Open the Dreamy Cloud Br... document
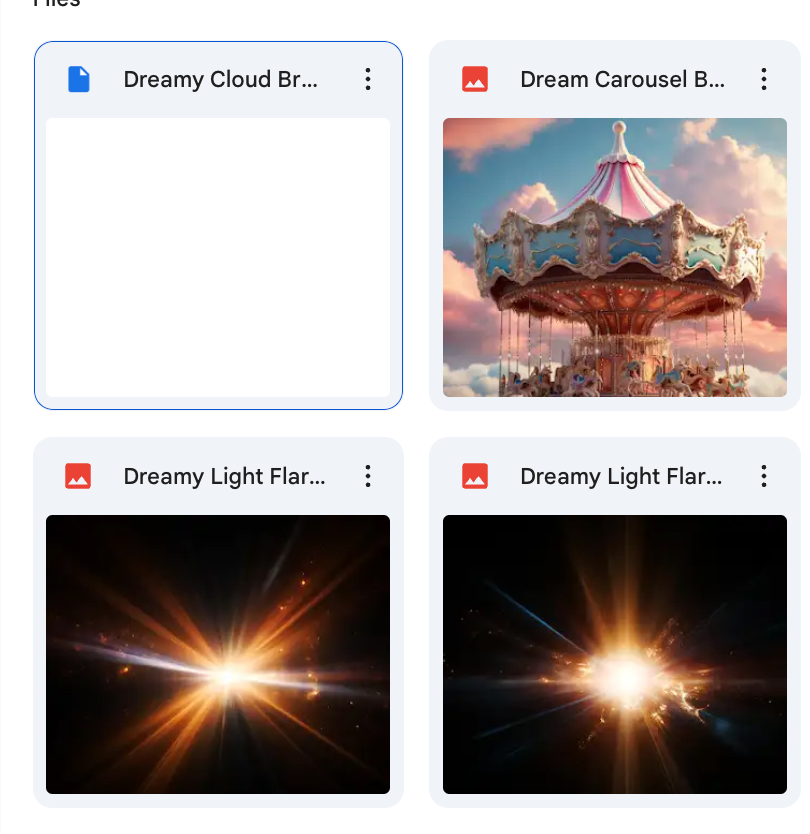The image size is (810, 834). tap(218, 257)
